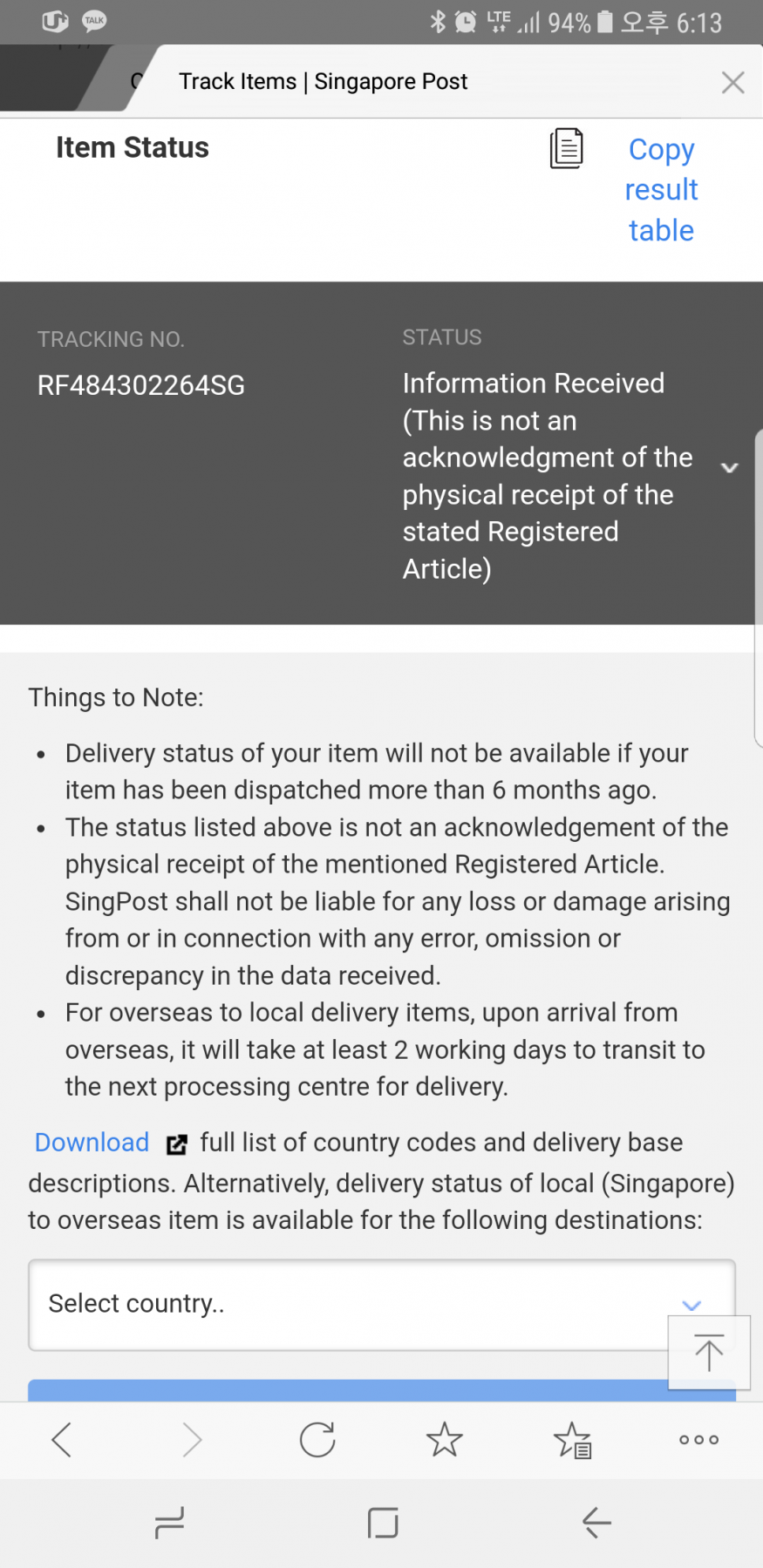Image resolution: width=763 pixels, height=1568 pixels.
Task: Expand the tracking status details chevron
Action: coord(730,468)
